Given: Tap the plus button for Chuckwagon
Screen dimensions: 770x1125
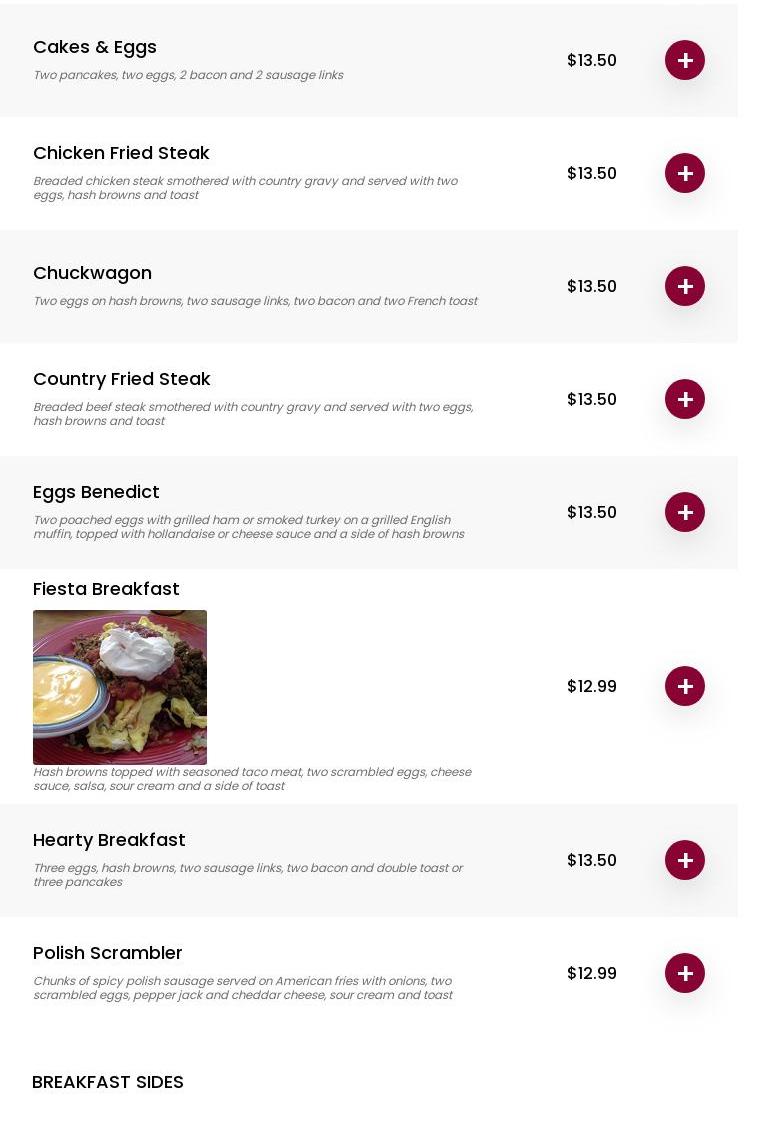Looking at the screenshot, I should coord(685,286).
